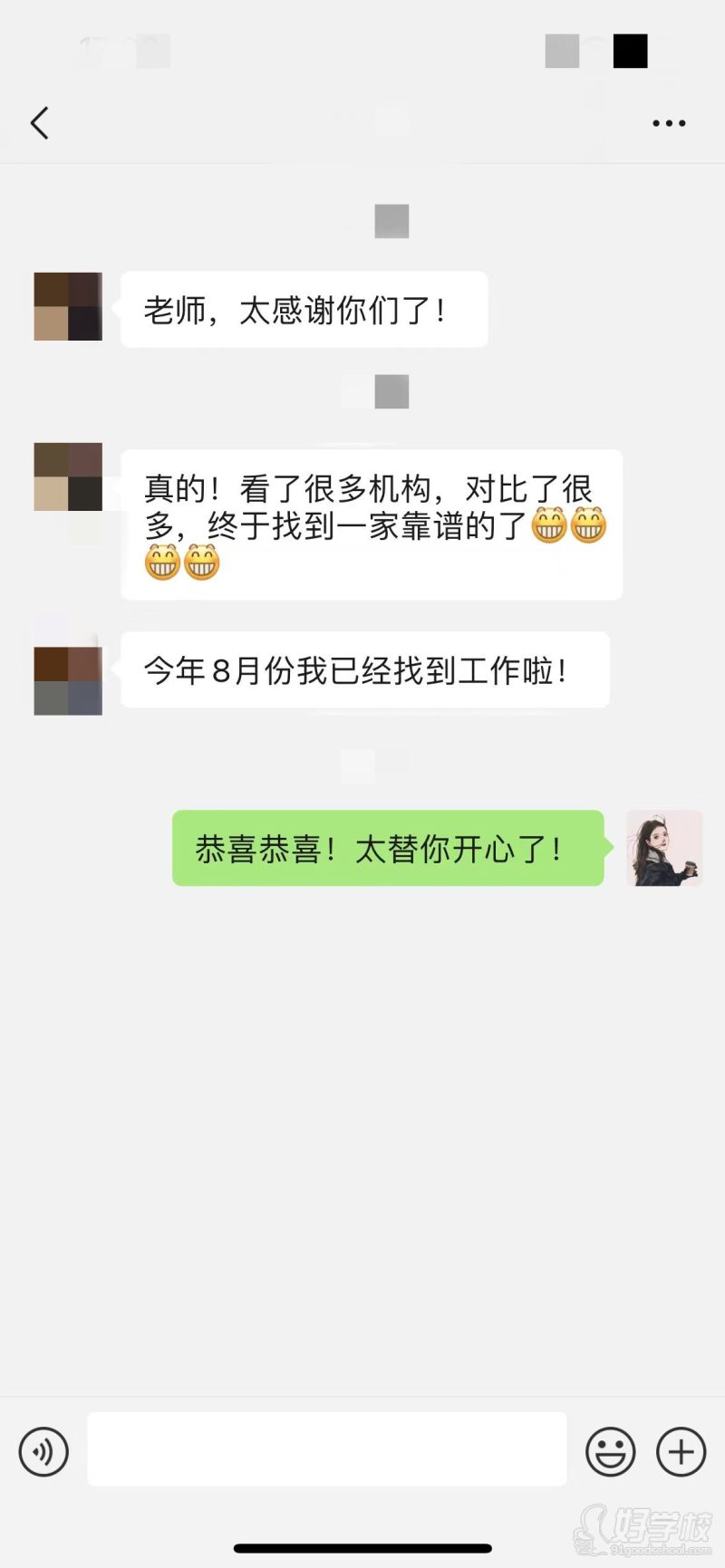Tap the smiley face beside the input box

609,1451
